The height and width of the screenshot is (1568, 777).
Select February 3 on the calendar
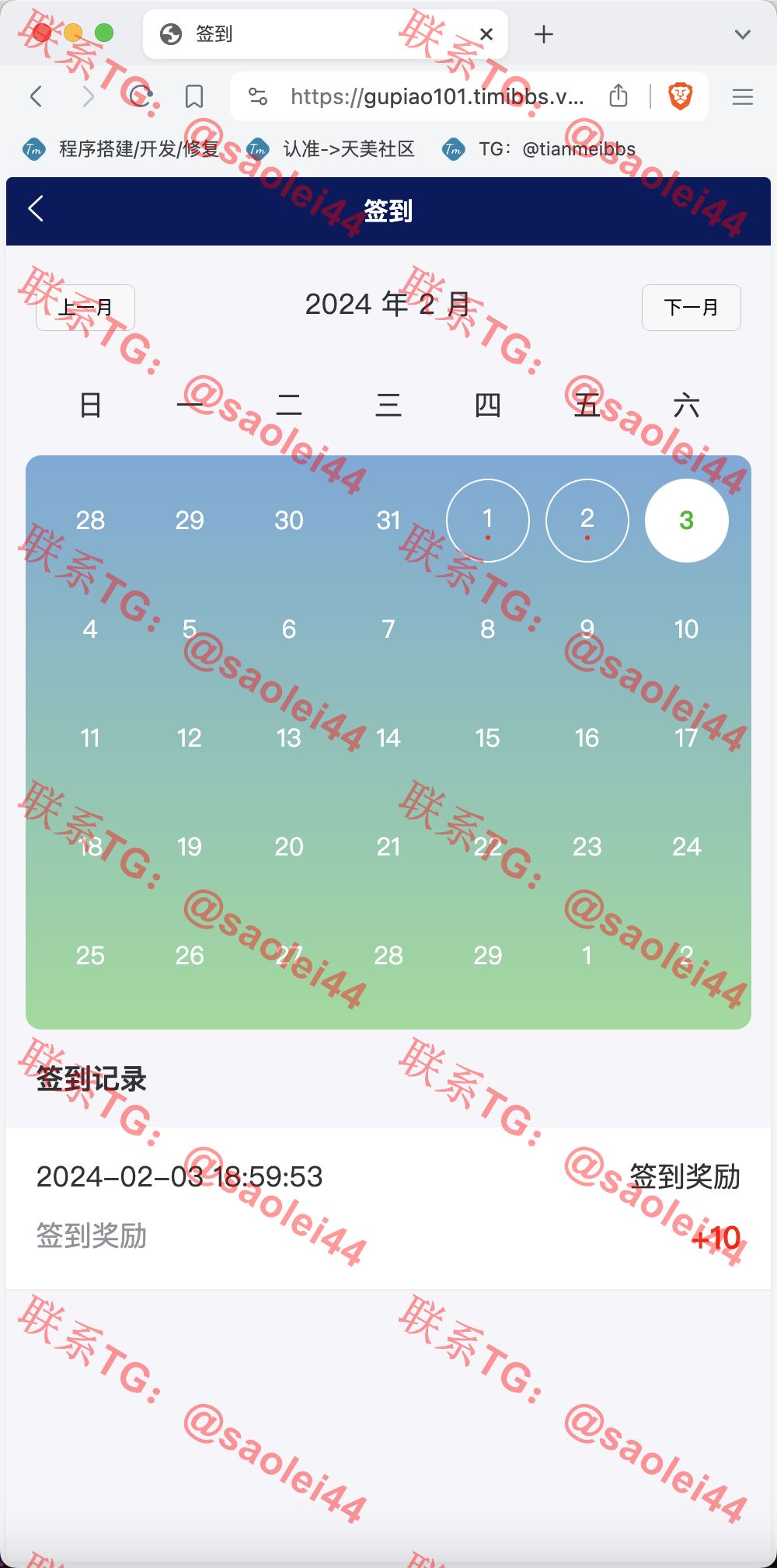(687, 521)
